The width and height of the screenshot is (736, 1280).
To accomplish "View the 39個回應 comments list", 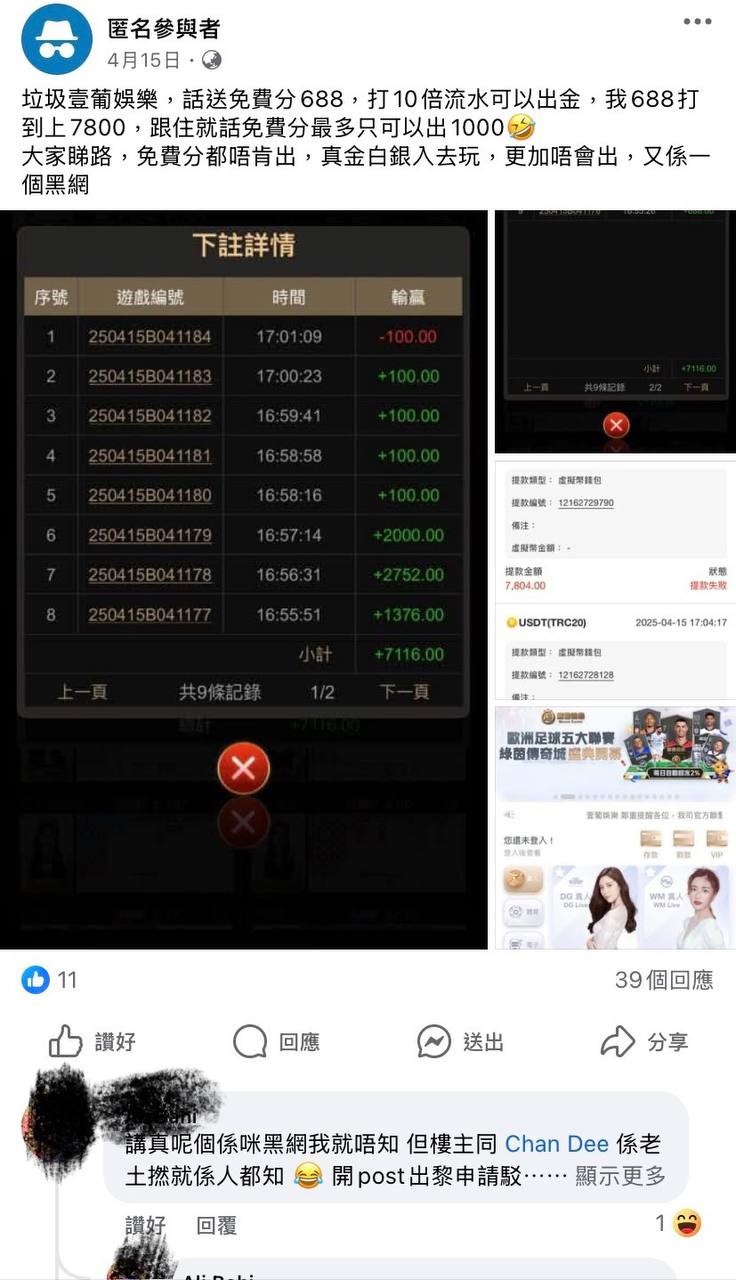I will (663, 980).
